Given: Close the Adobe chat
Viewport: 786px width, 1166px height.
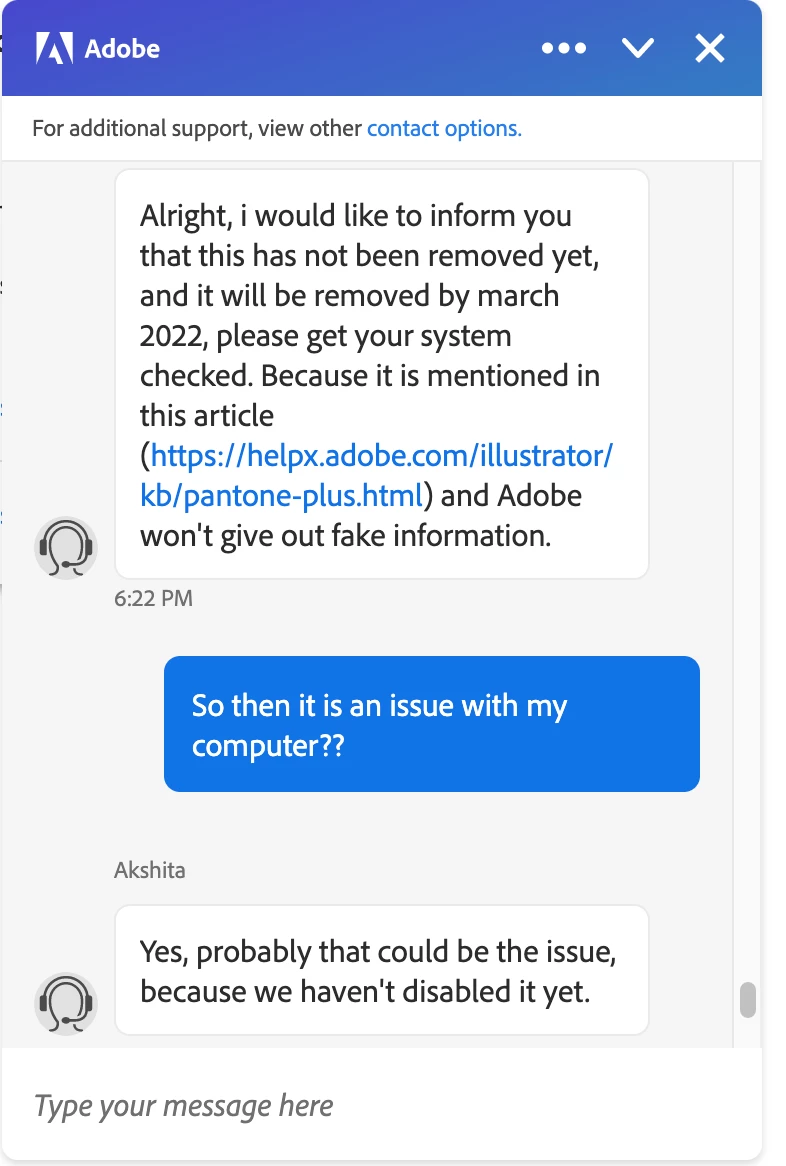Looking at the screenshot, I should [x=710, y=48].
